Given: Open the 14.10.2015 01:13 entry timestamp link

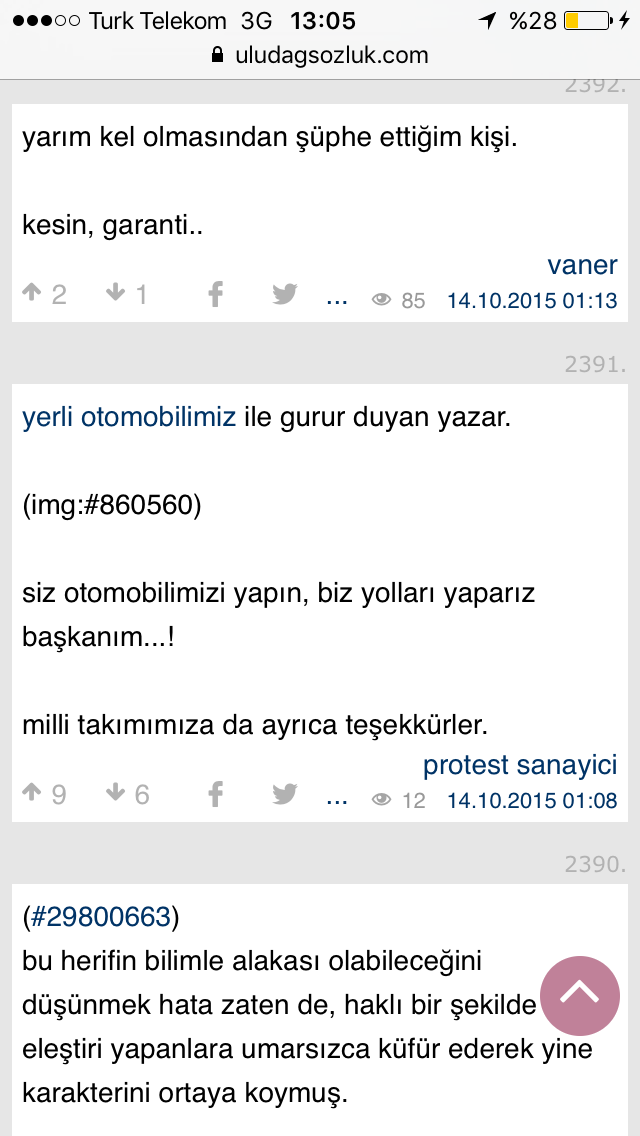Looking at the screenshot, I should tap(532, 300).
